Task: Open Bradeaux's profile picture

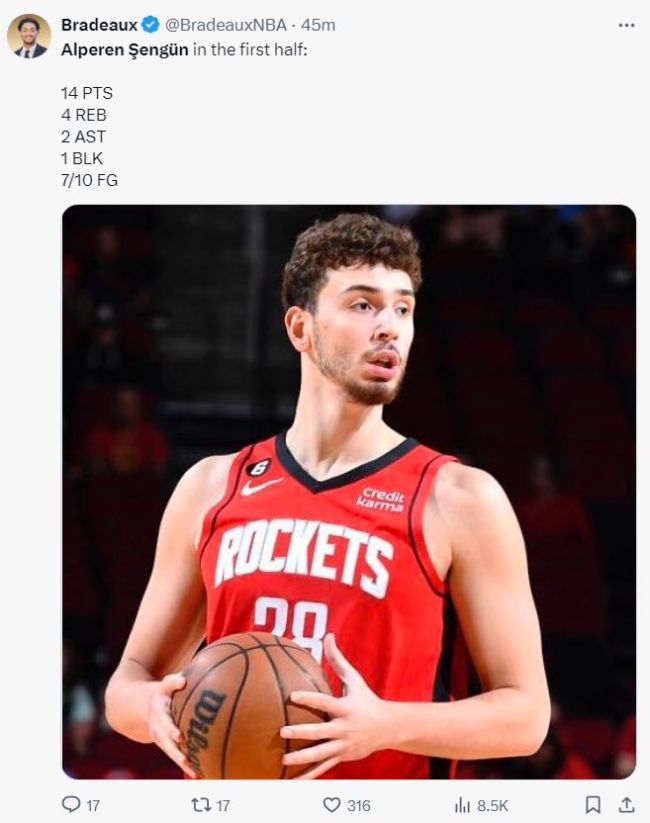Action: [28, 36]
